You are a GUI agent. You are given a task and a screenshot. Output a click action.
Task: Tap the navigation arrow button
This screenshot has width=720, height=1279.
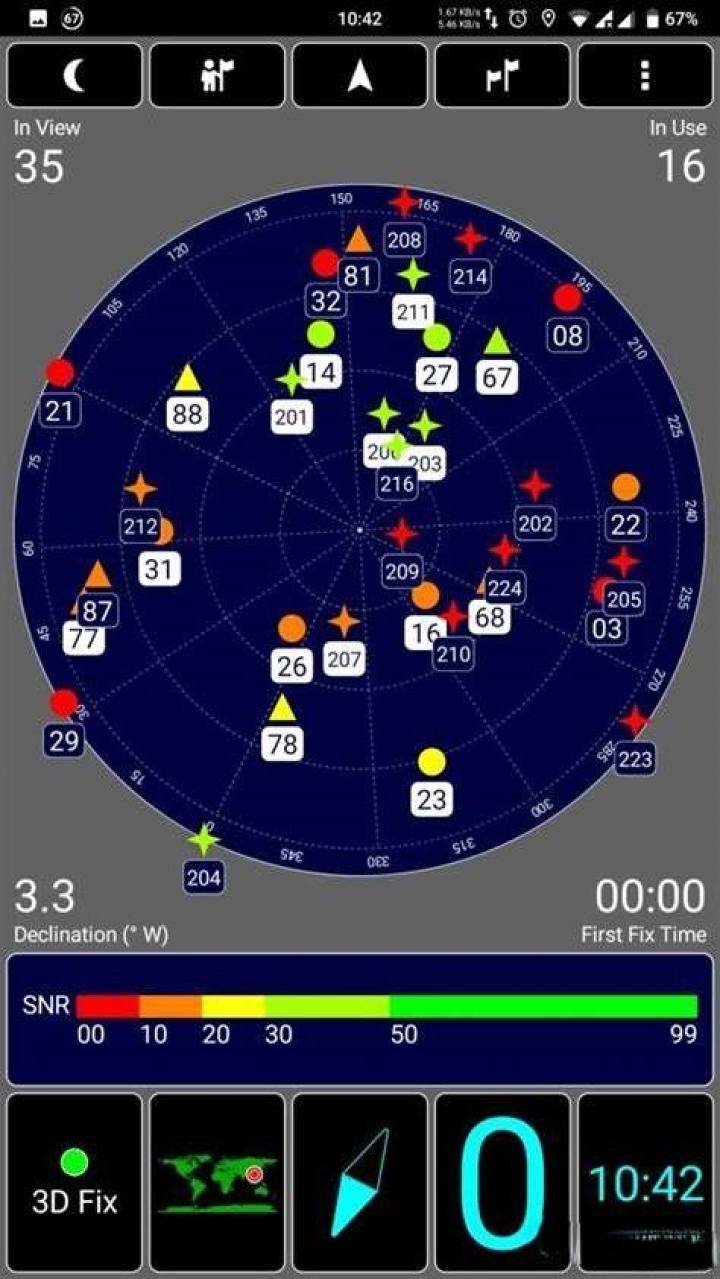[360, 75]
